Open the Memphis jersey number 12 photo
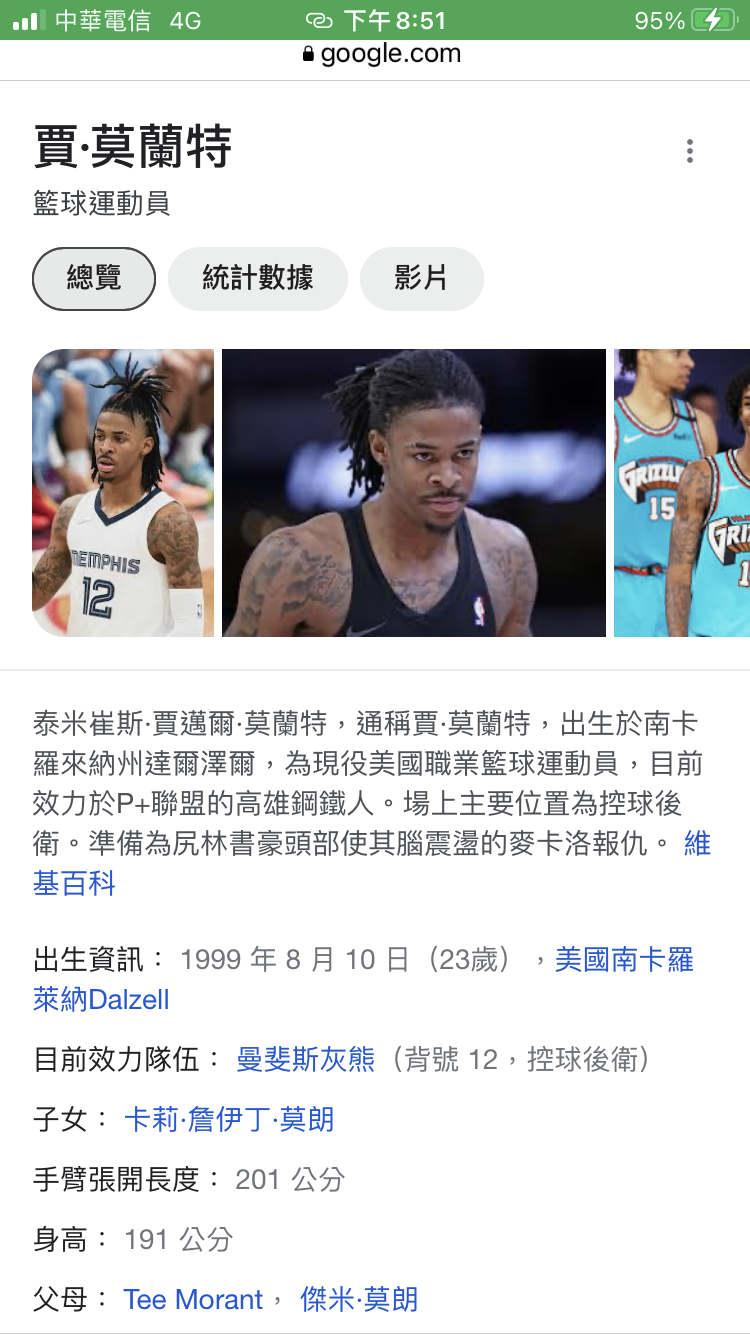 click(123, 493)
